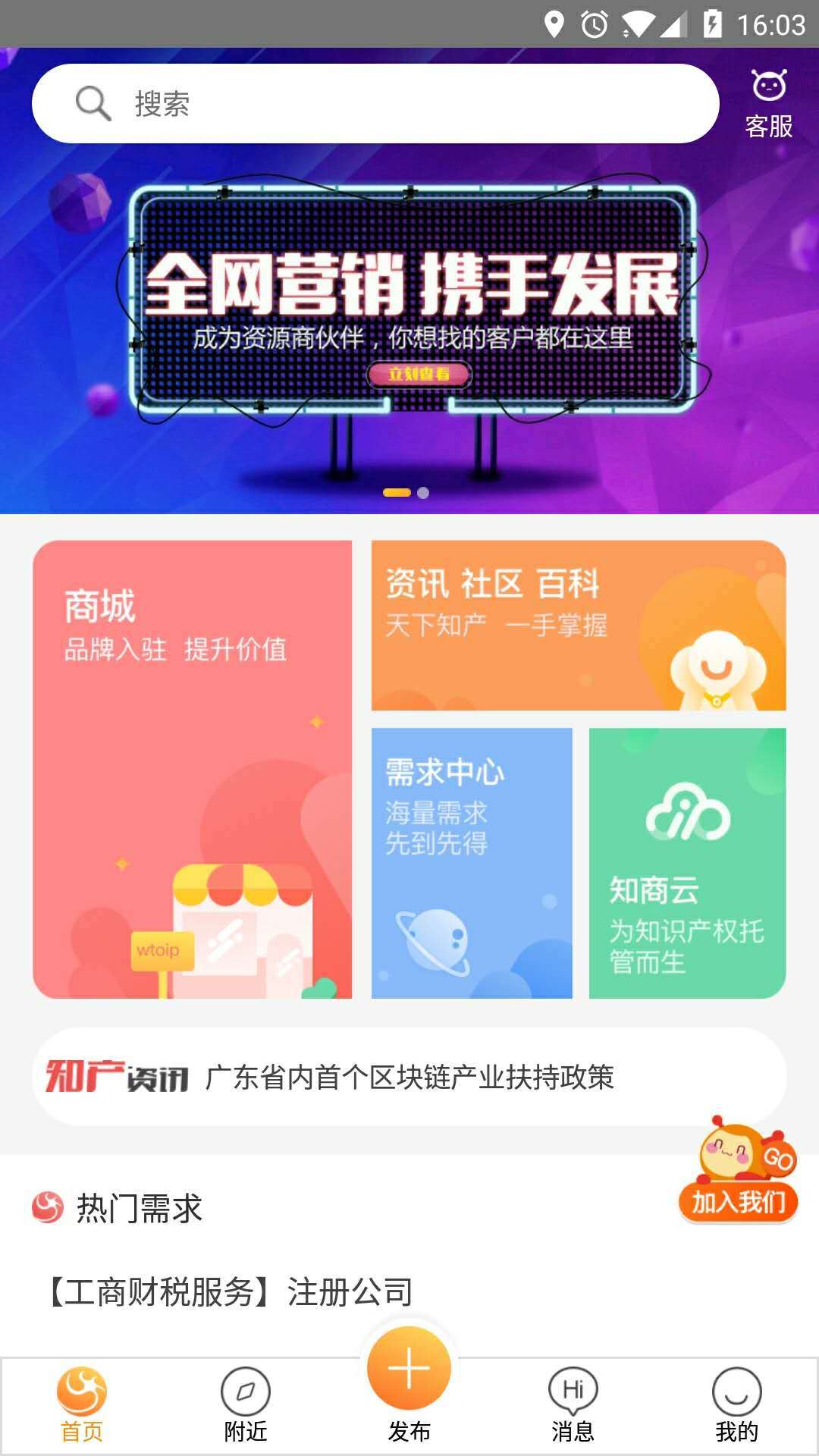Open the 知商云 card
819x1456 pixels.
[687, 863]
